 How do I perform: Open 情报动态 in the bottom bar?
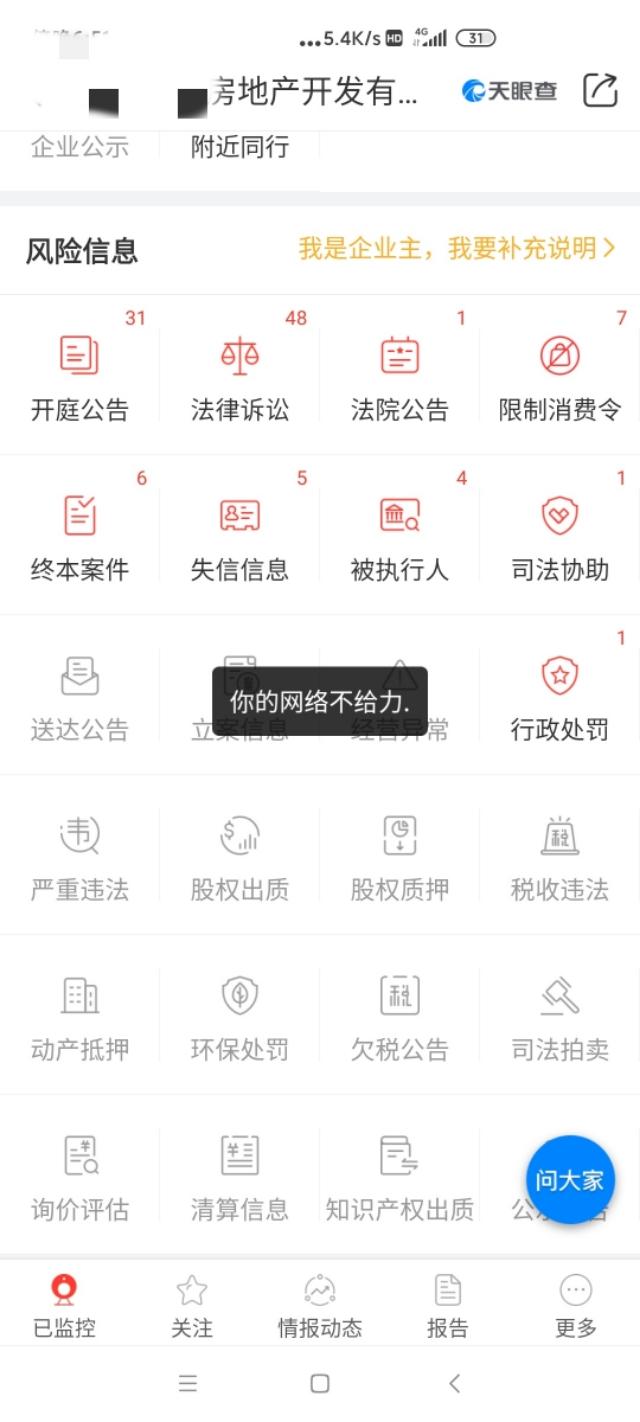tap(320, 1306)
